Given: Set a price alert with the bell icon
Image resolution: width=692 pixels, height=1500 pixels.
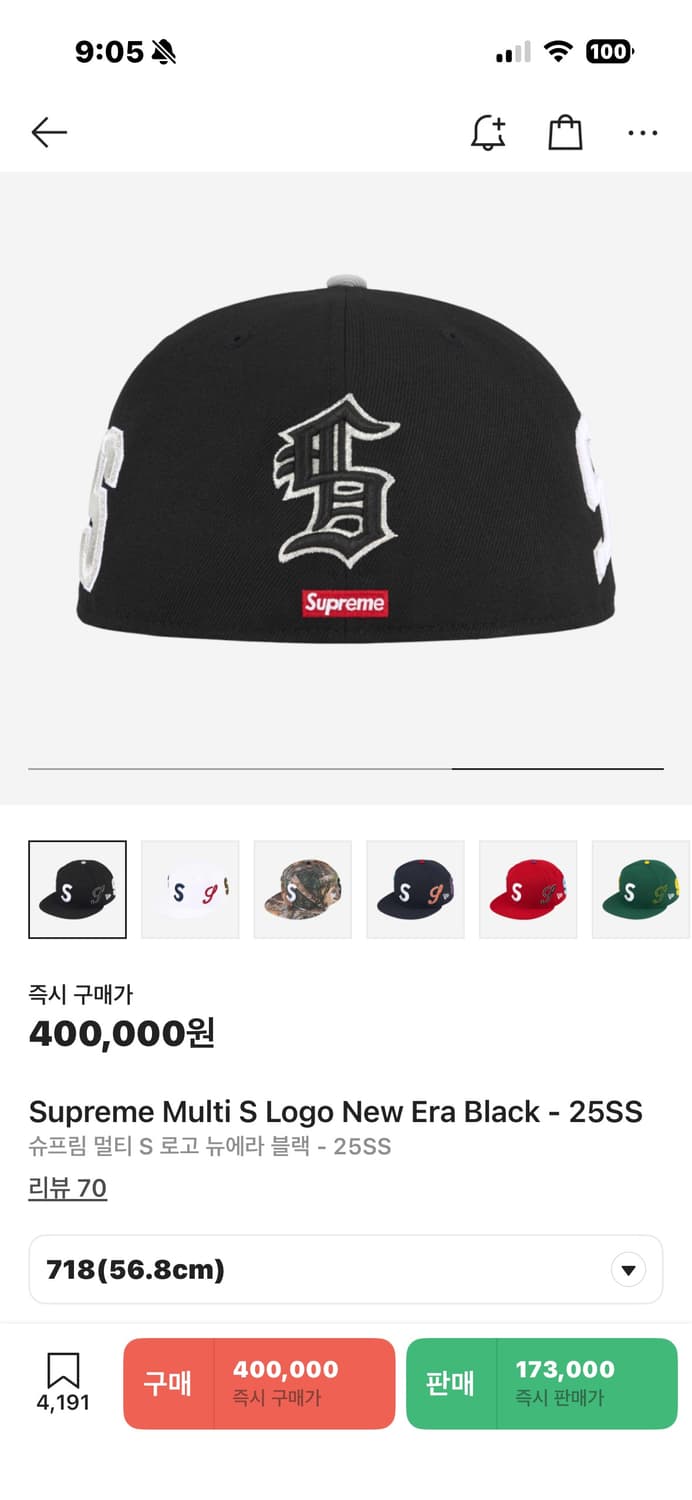Looking at the screenshot, I should click(488, 132).
